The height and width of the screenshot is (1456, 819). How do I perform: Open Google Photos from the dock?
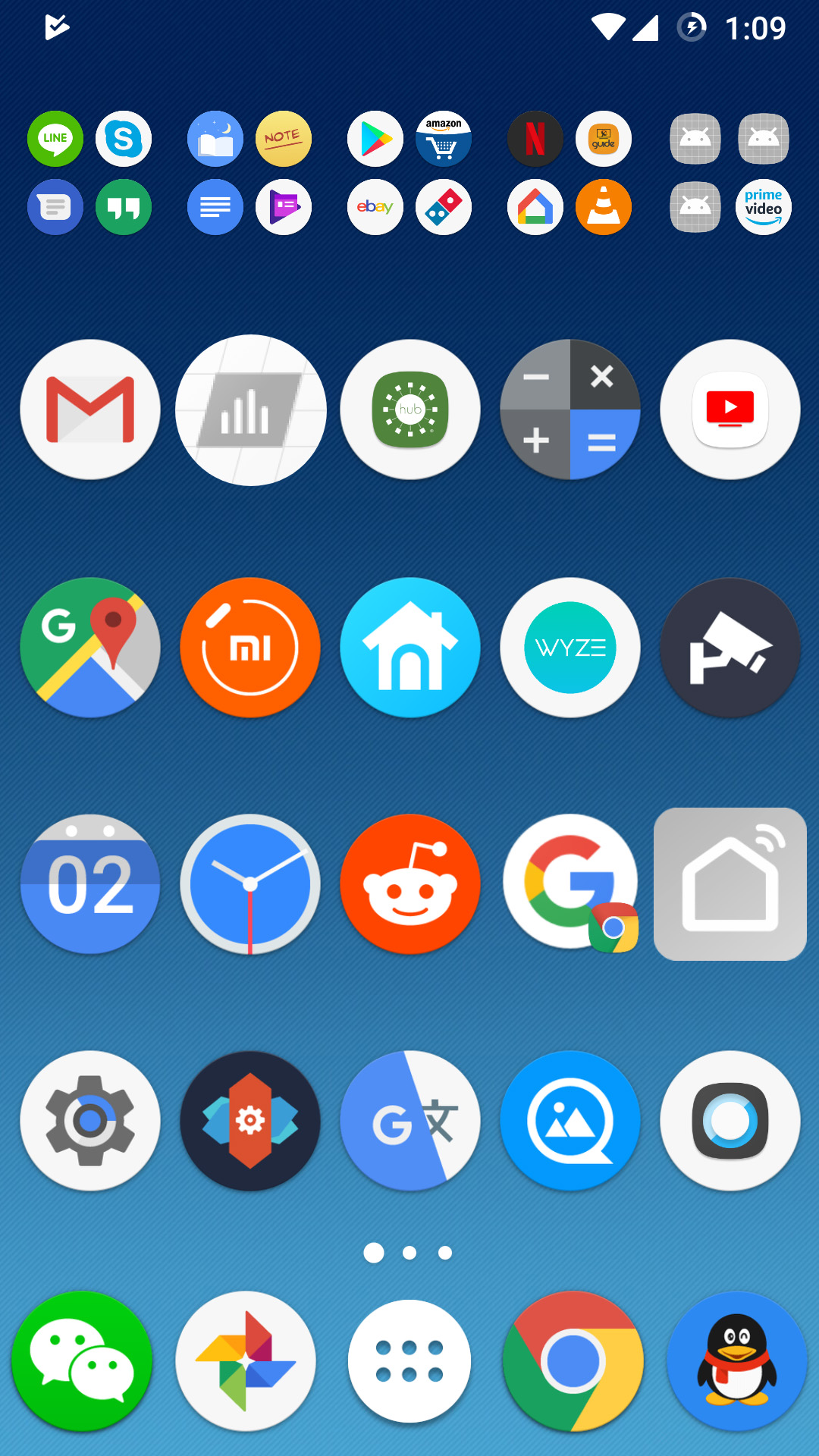[246, 1362]
